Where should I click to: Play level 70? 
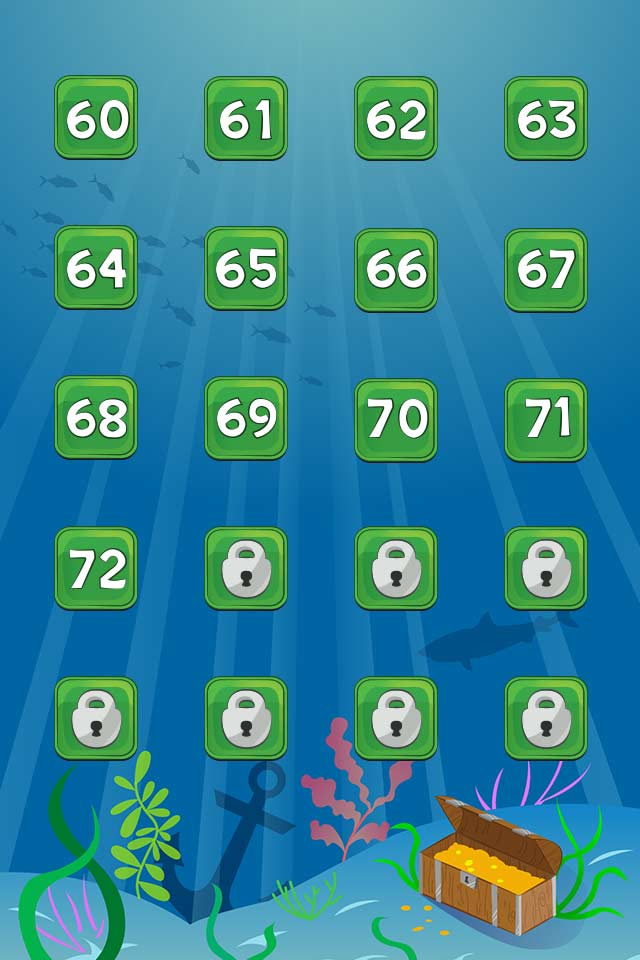pyautogui.click(x=396, y=418)
